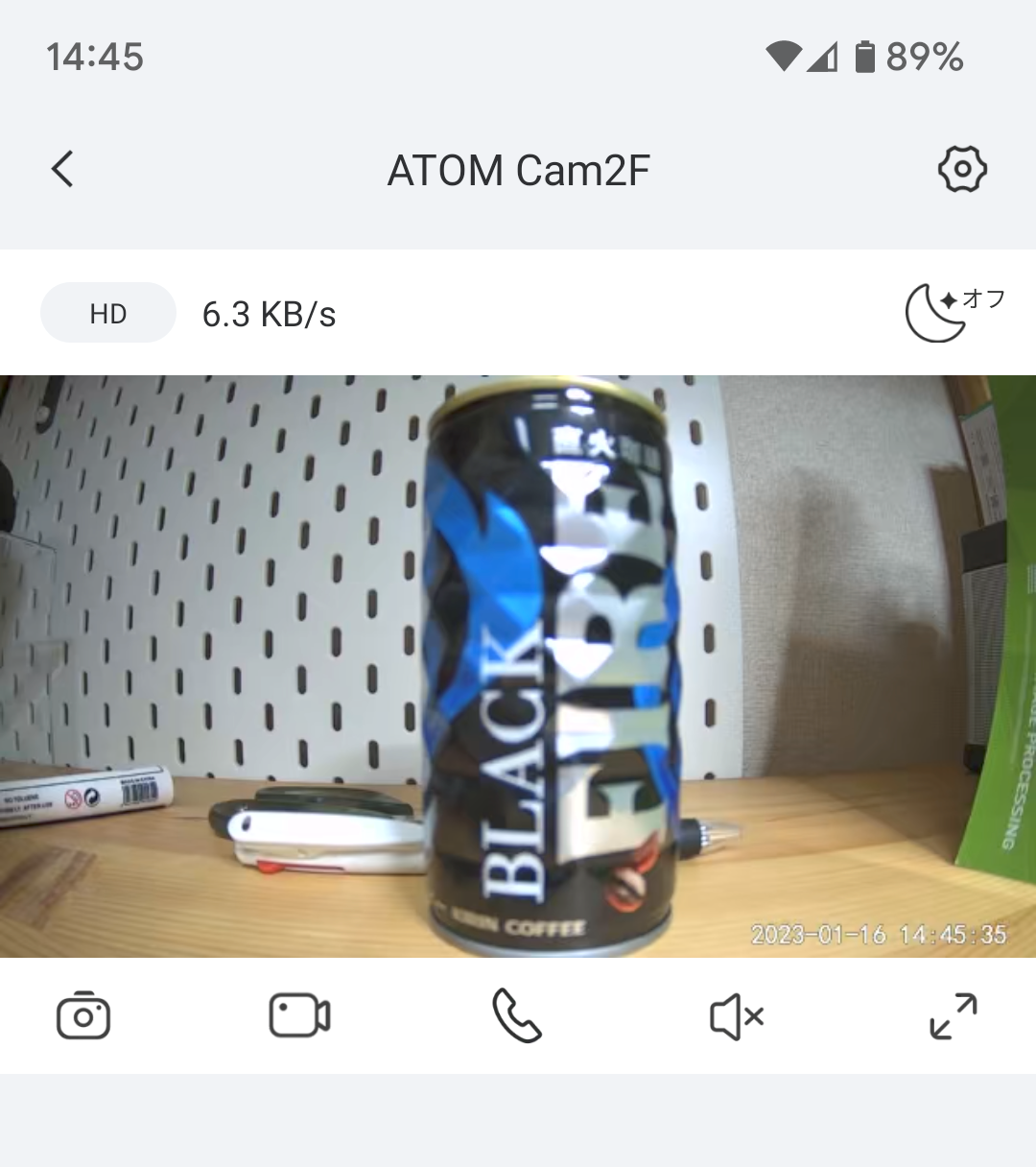Start two-way voice call
Viewport: 1036px width, 1167px height.
coord(517,1015)
